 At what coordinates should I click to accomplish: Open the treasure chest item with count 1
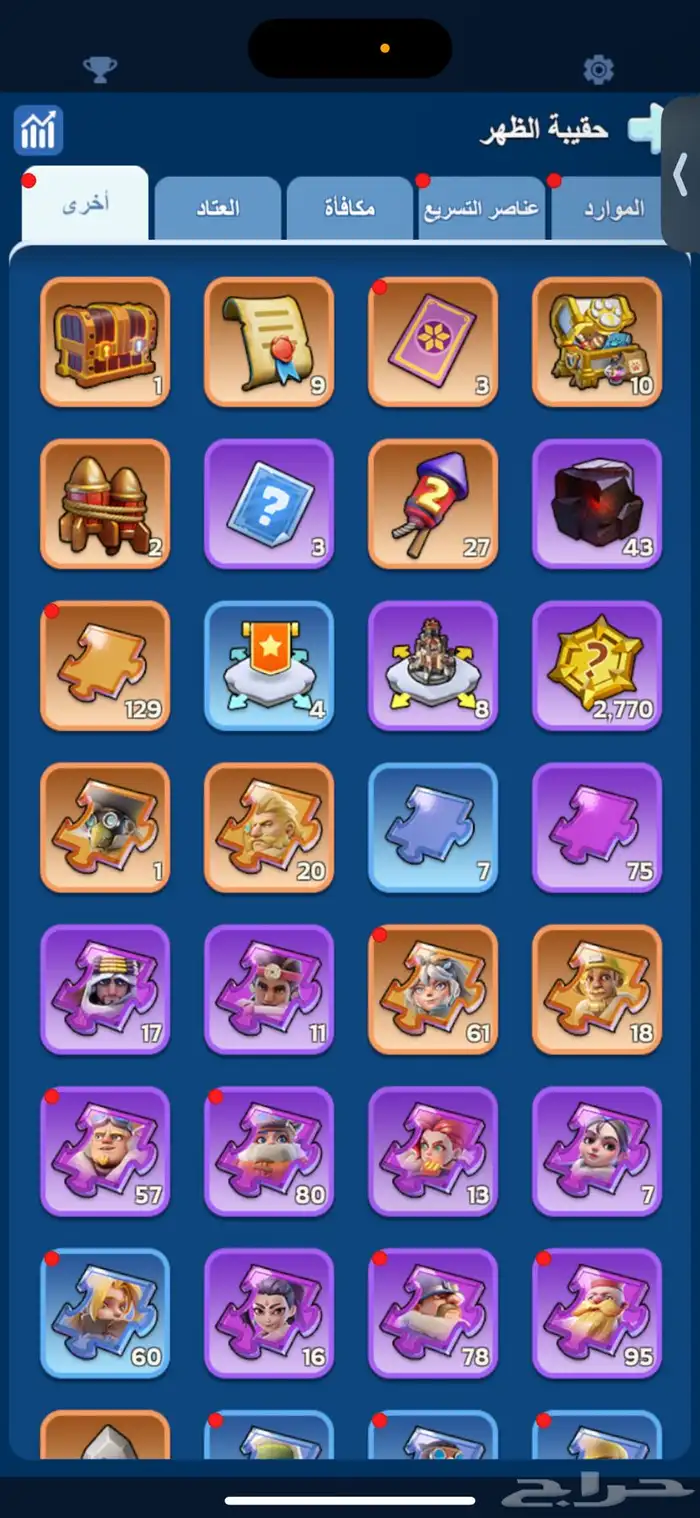(x=105, y=342)
